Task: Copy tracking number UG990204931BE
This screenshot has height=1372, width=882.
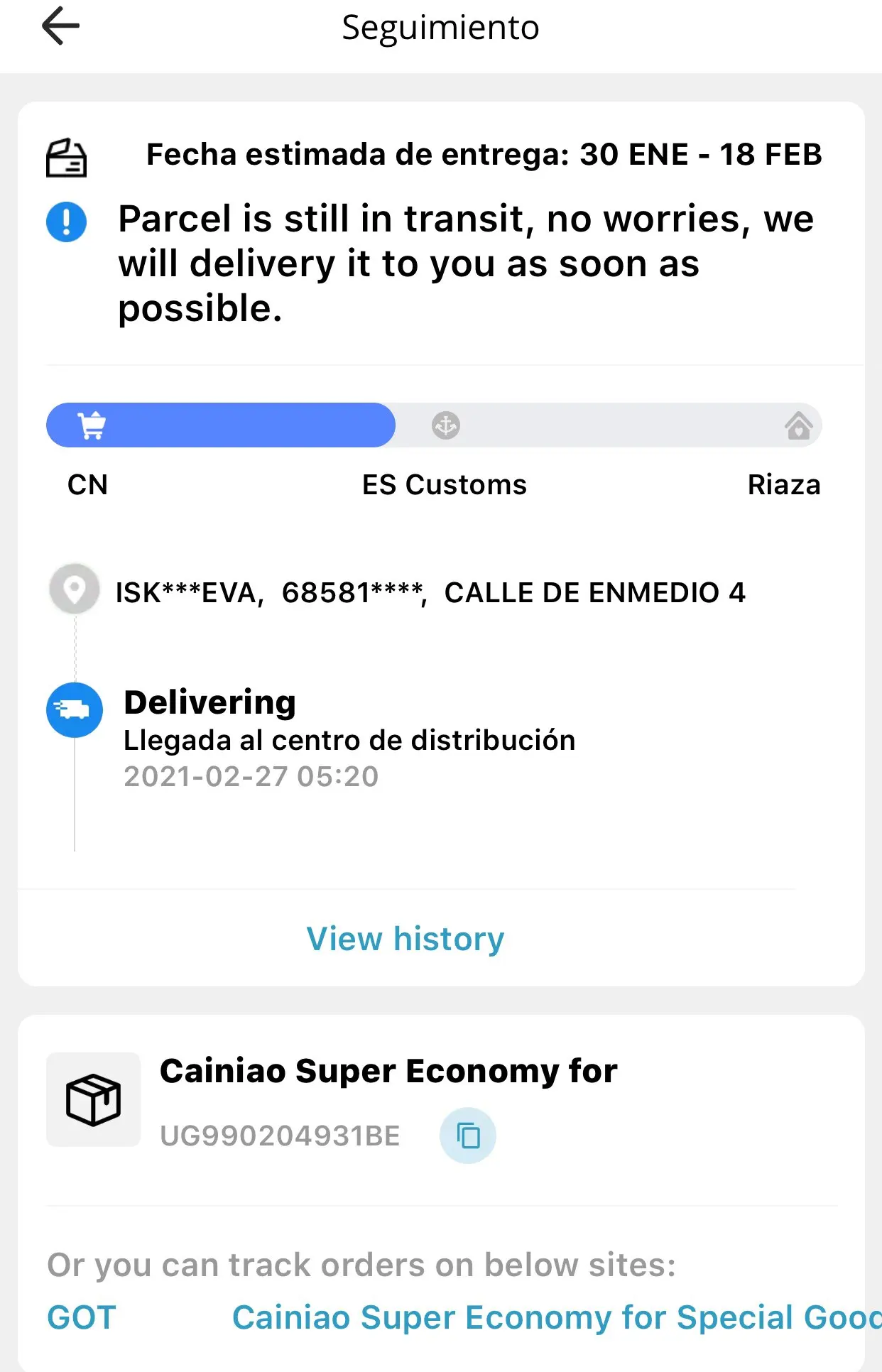Action: (467, 1136)
